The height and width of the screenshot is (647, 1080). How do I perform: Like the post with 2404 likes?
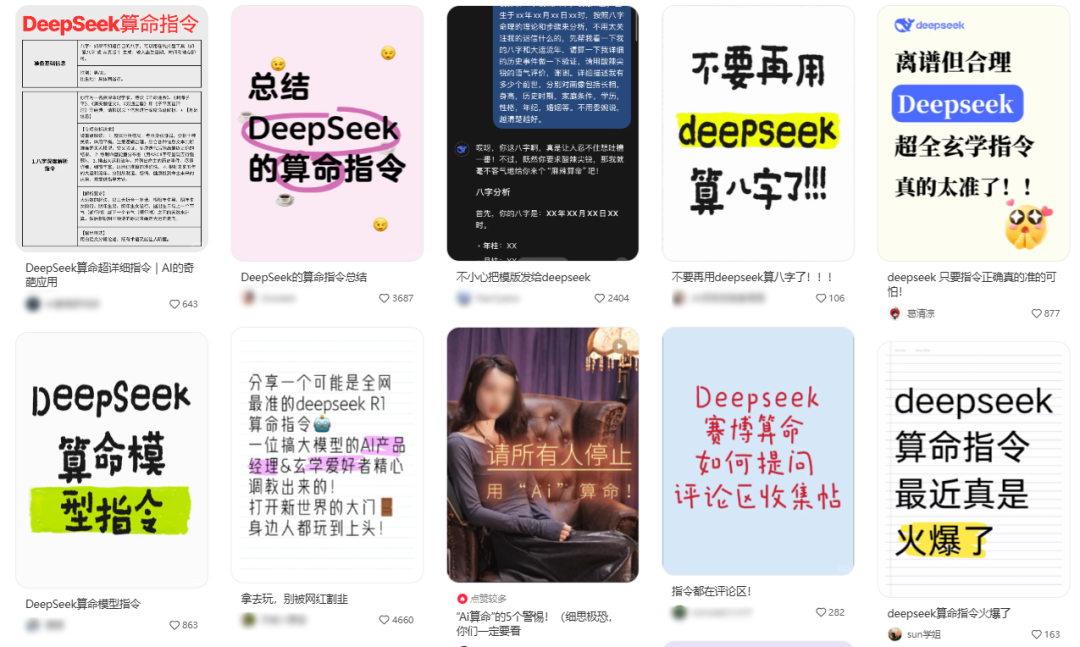point(601,298)
